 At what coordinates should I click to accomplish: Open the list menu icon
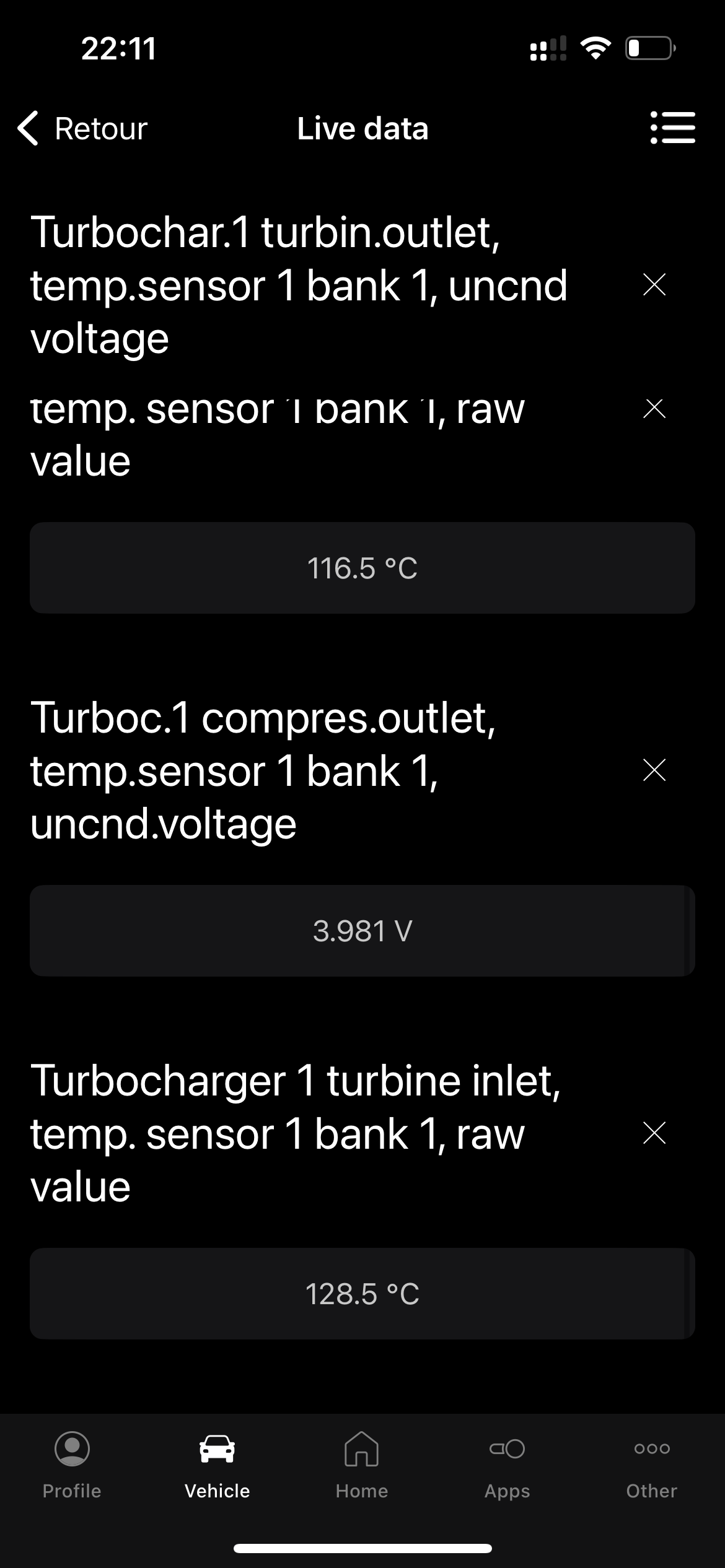pos(672,128)
